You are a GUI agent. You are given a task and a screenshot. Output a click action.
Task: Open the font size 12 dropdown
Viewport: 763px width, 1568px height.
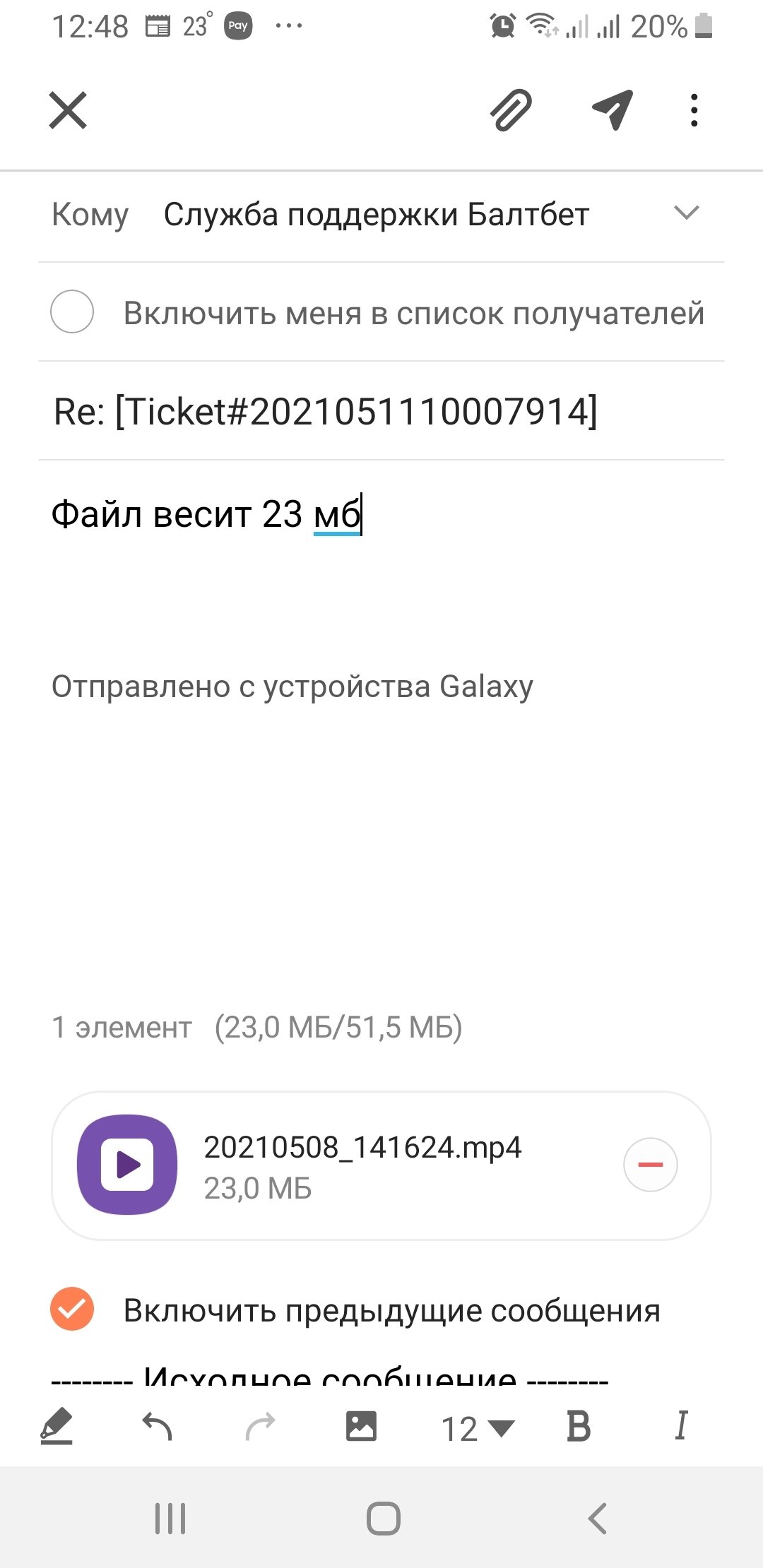(478, 1428)
